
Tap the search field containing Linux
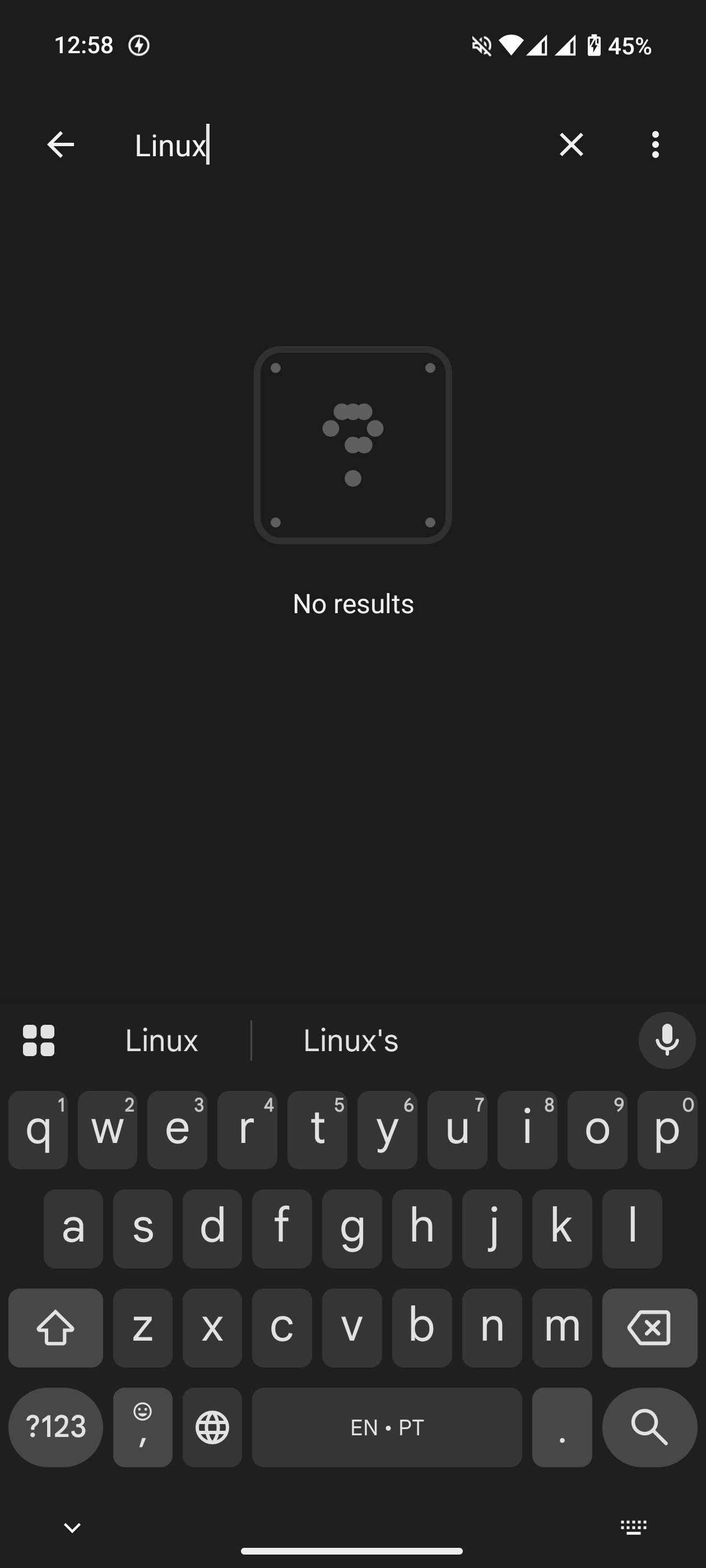pyautogui.click(x=329, y=145)
